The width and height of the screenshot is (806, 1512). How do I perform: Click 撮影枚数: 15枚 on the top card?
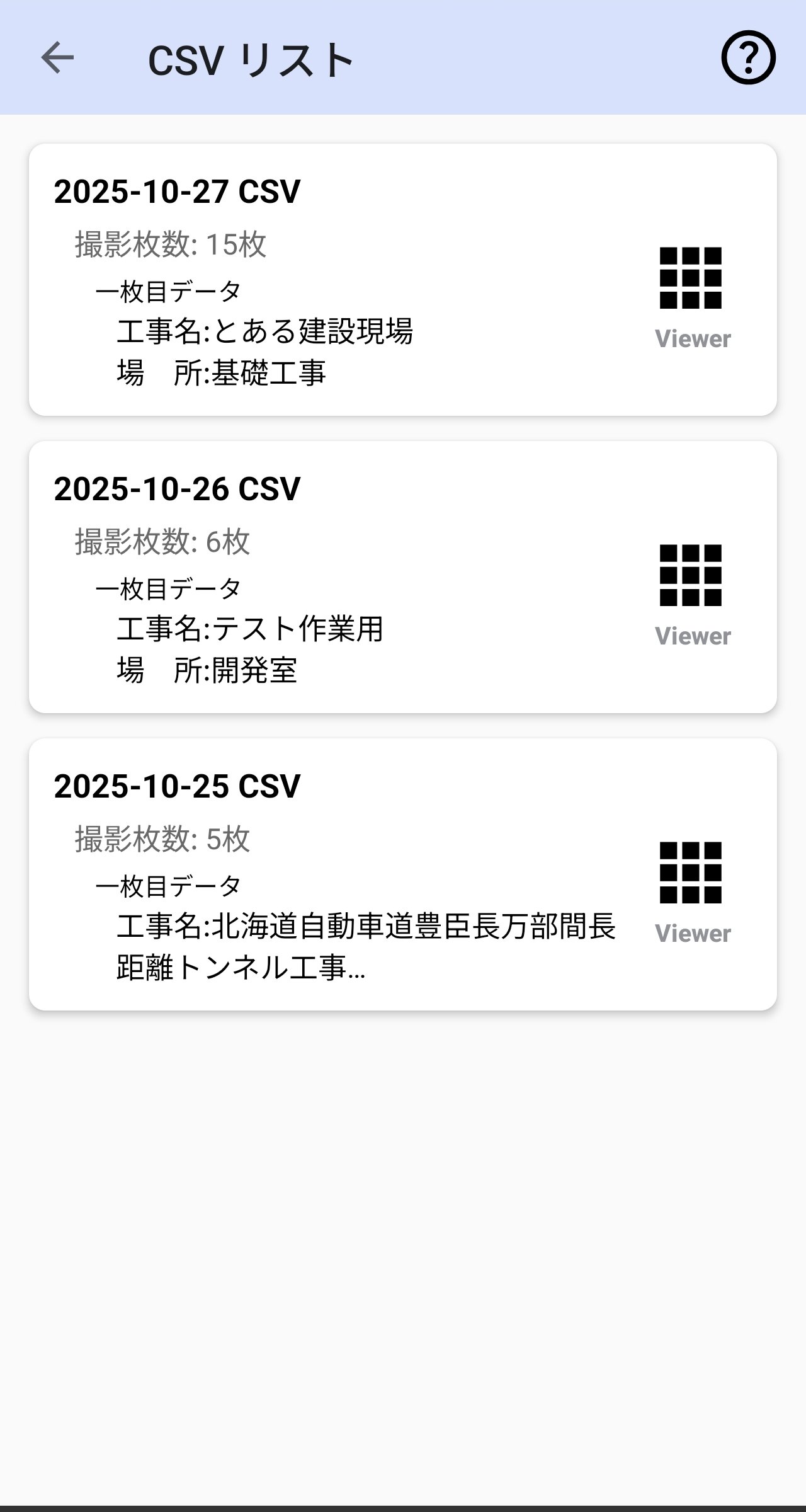pos(171,244)
